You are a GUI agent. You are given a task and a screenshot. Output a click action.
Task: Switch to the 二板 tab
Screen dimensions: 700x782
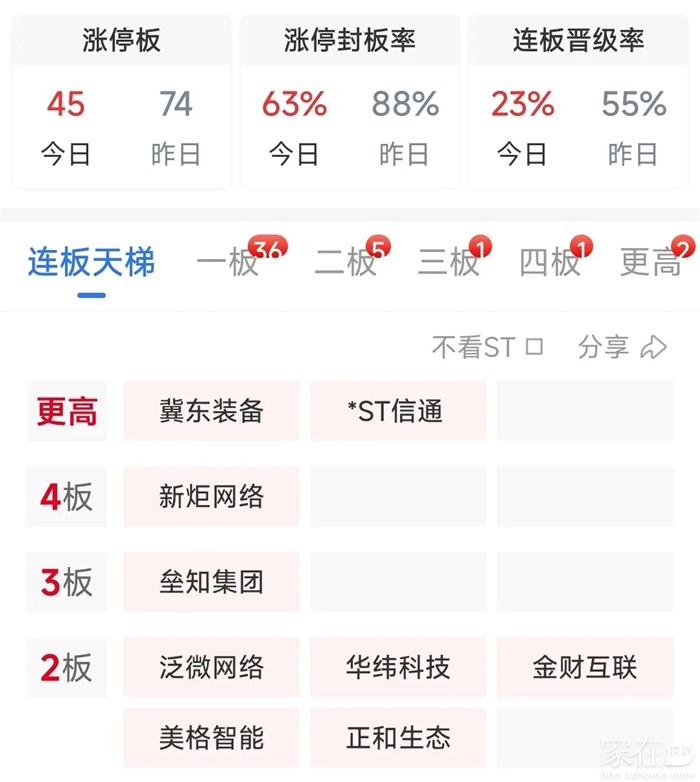(345, 263)
